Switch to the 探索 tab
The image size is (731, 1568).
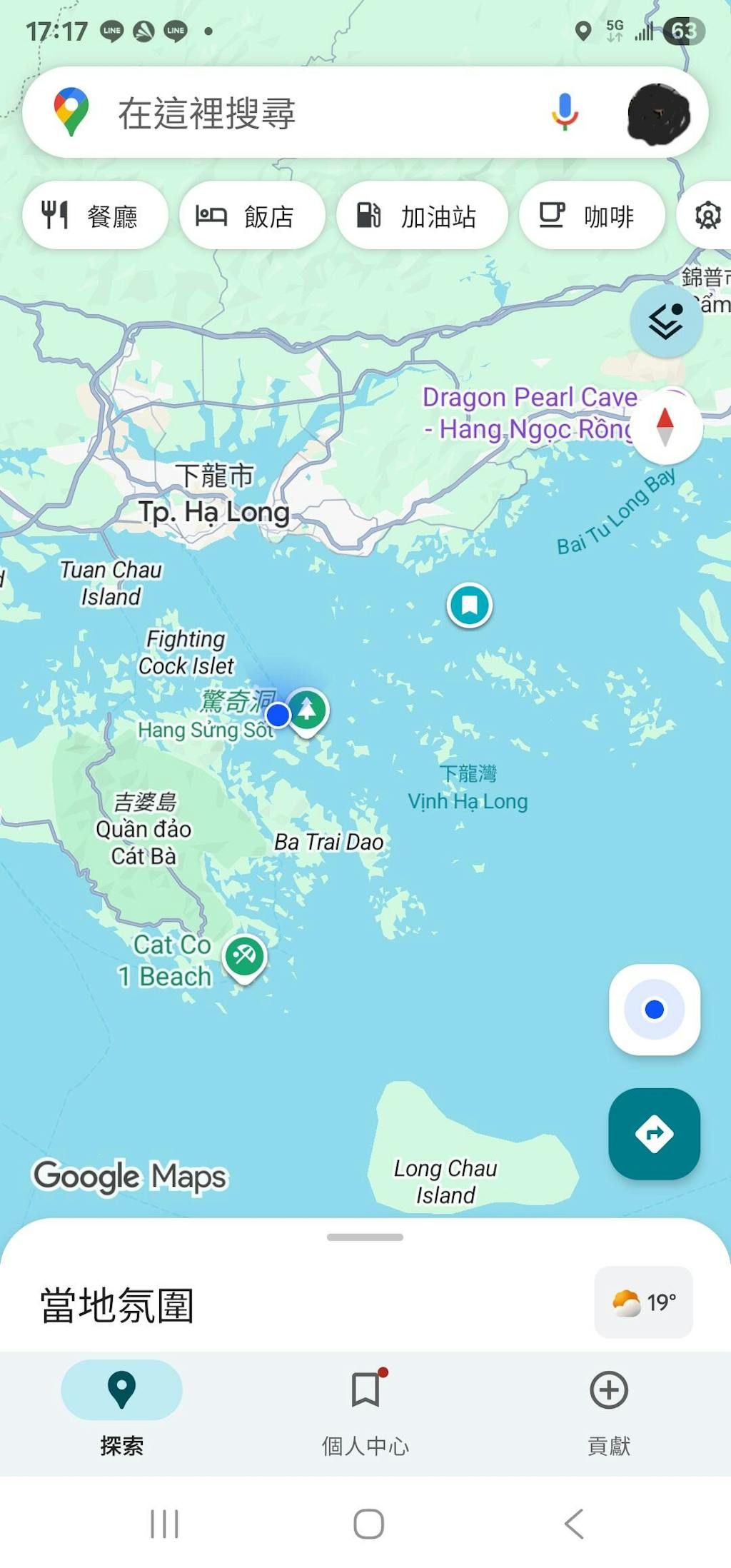[121, 1407]
